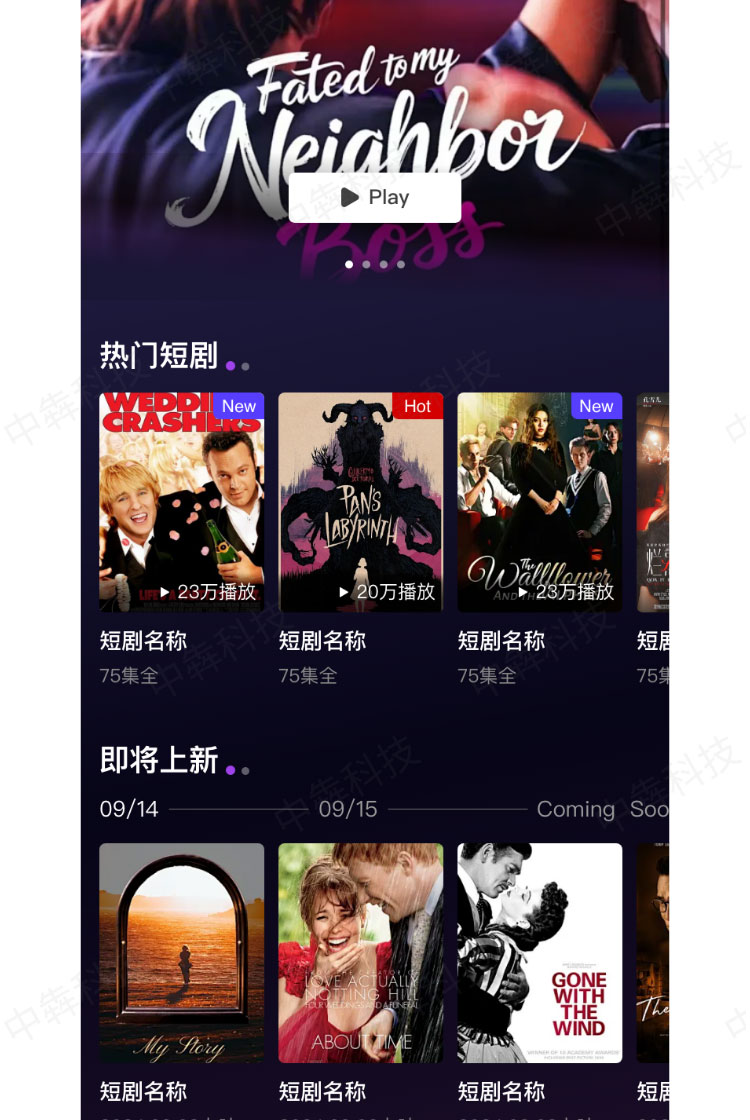
Task: Open The Wallflower drama card
Action: [540, 502]
